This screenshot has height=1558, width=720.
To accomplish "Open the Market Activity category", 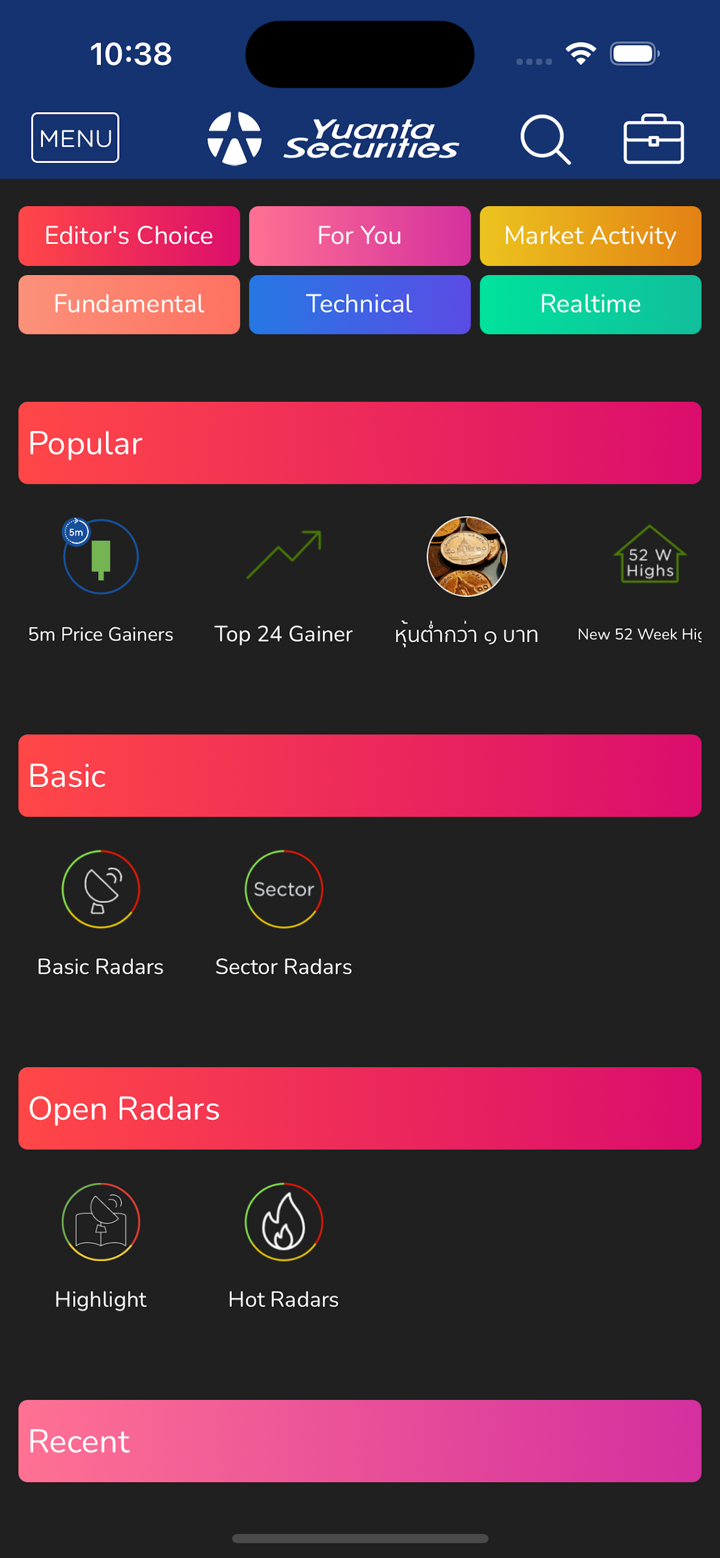I will coord(590,236).
